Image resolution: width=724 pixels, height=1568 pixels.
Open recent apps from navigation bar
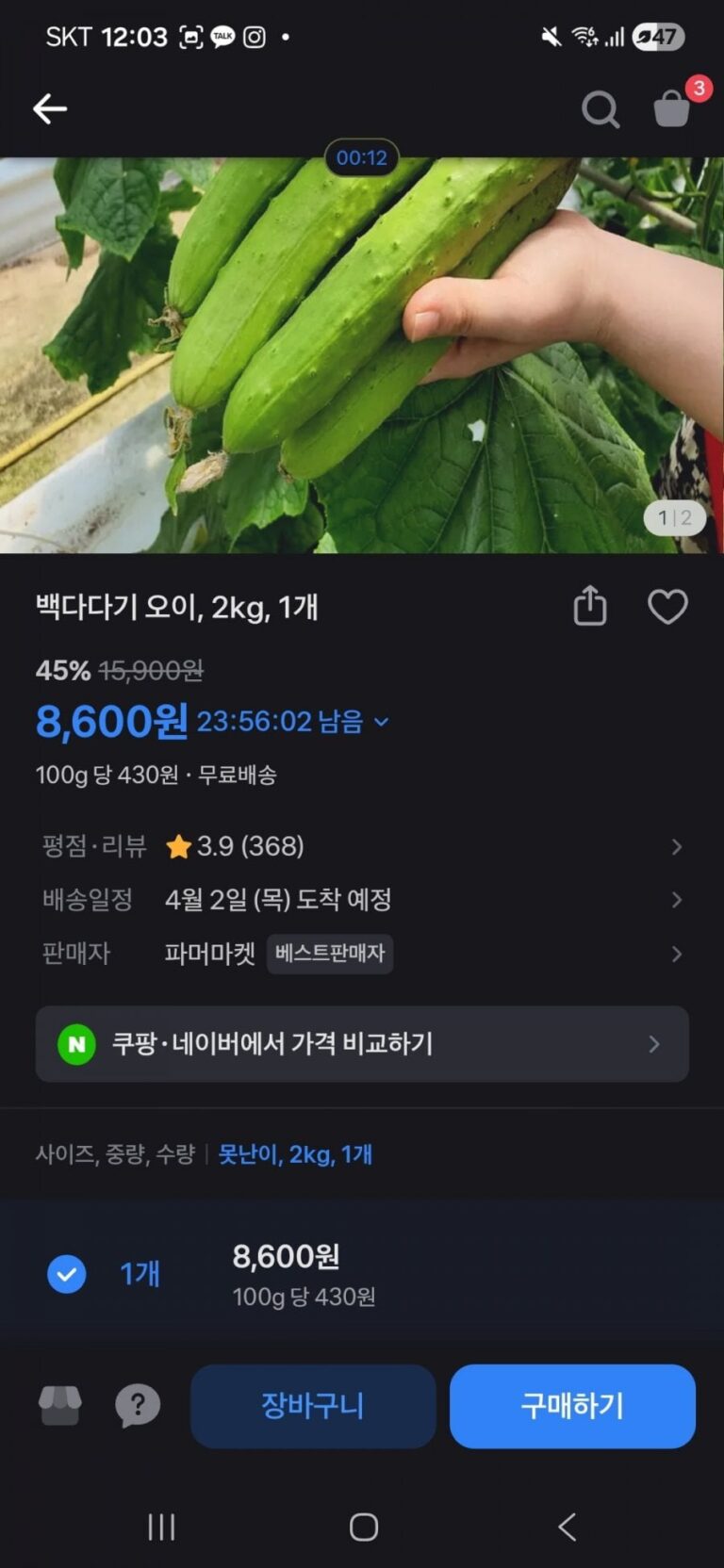pyautogui.click(x=161, y=1527)
